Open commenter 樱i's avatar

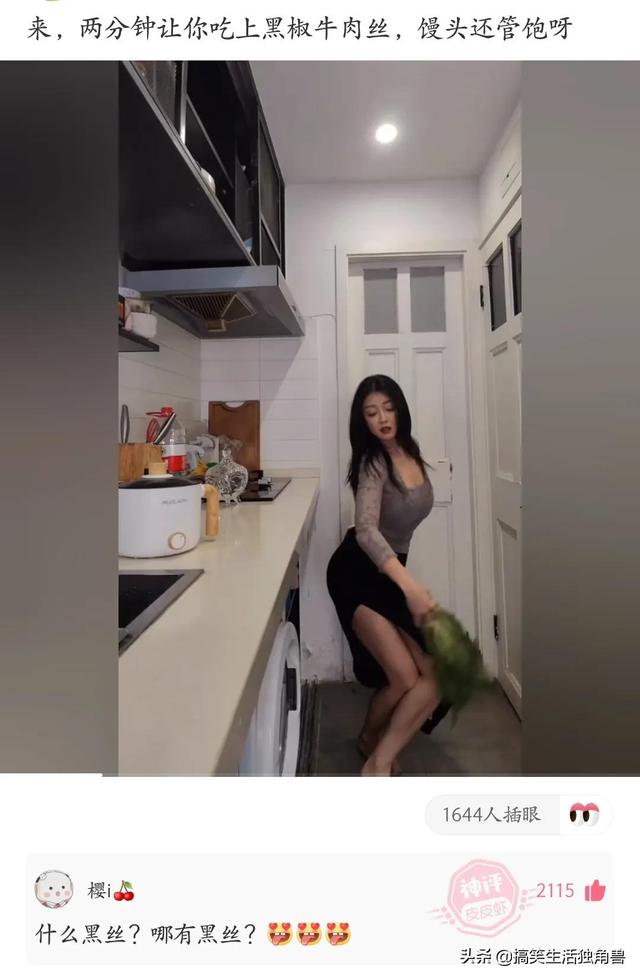coord(54,889)
